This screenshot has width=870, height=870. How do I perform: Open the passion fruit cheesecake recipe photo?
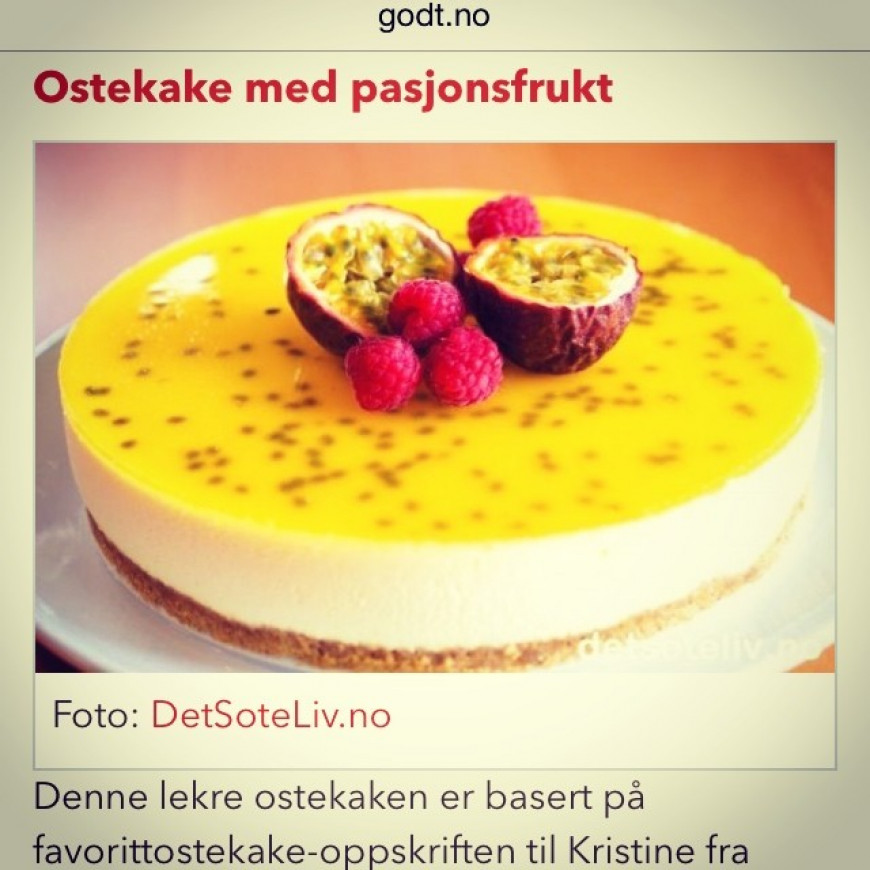point(435,406)
